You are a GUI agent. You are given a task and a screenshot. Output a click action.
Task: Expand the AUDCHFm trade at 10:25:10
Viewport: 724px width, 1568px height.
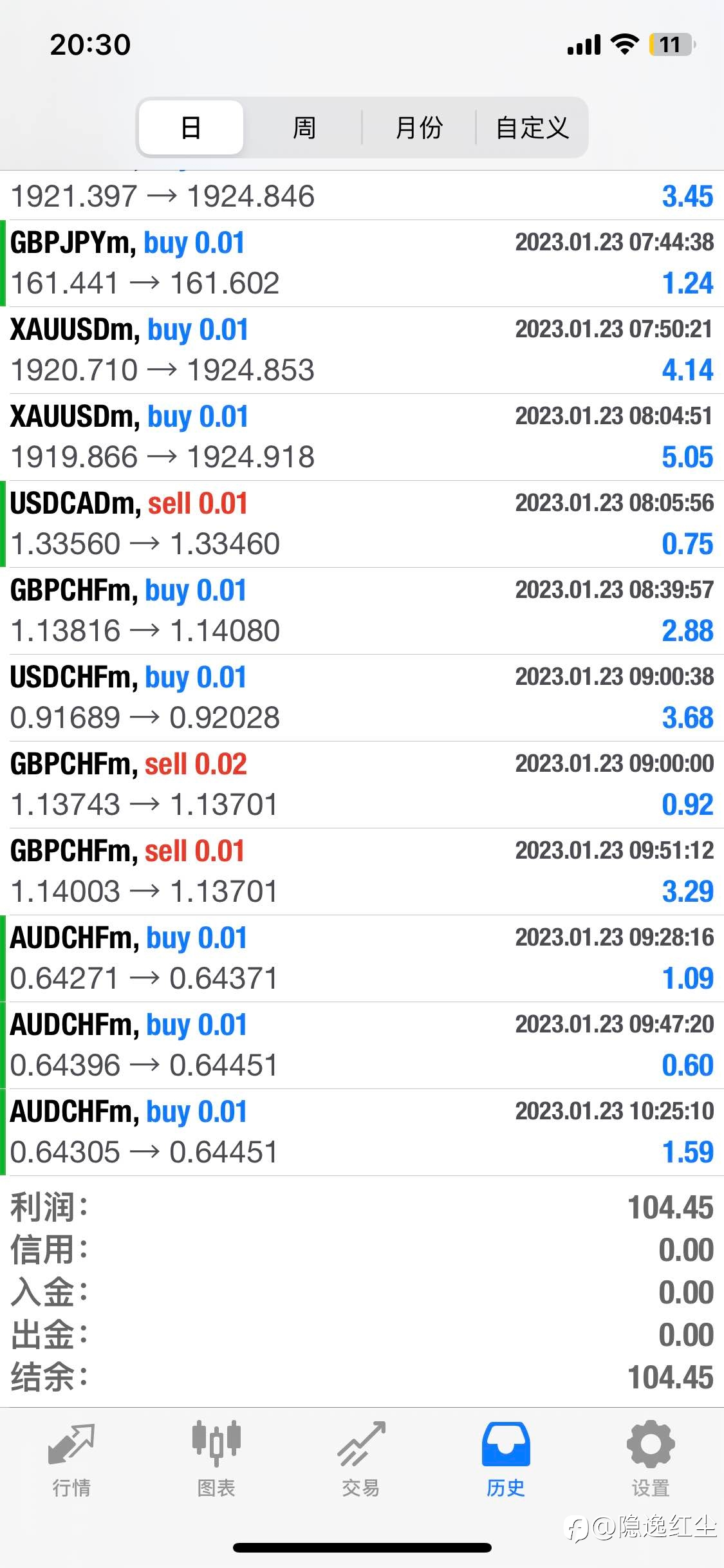pos(362,1132)
